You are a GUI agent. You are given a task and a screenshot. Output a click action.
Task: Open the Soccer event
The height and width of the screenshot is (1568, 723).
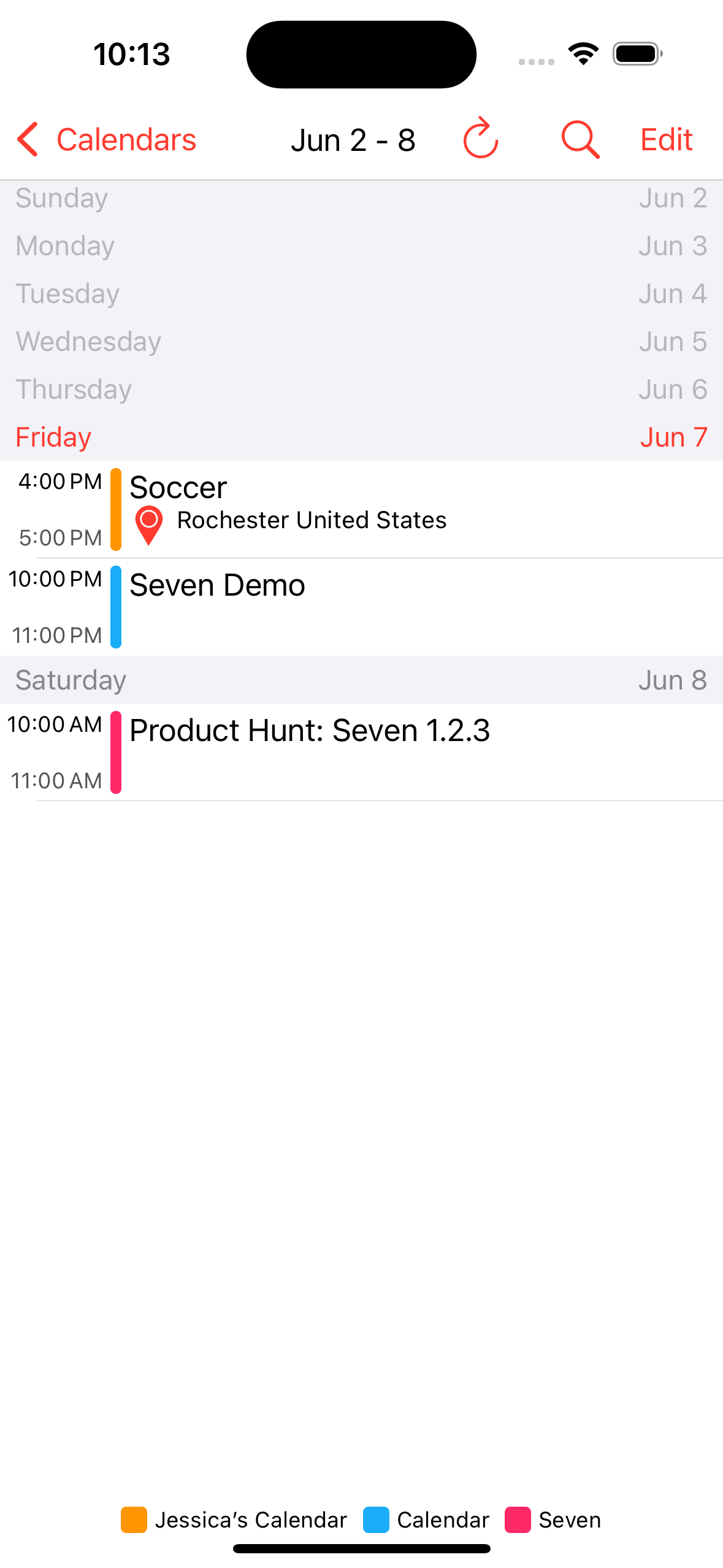click(x=368, y=509)
